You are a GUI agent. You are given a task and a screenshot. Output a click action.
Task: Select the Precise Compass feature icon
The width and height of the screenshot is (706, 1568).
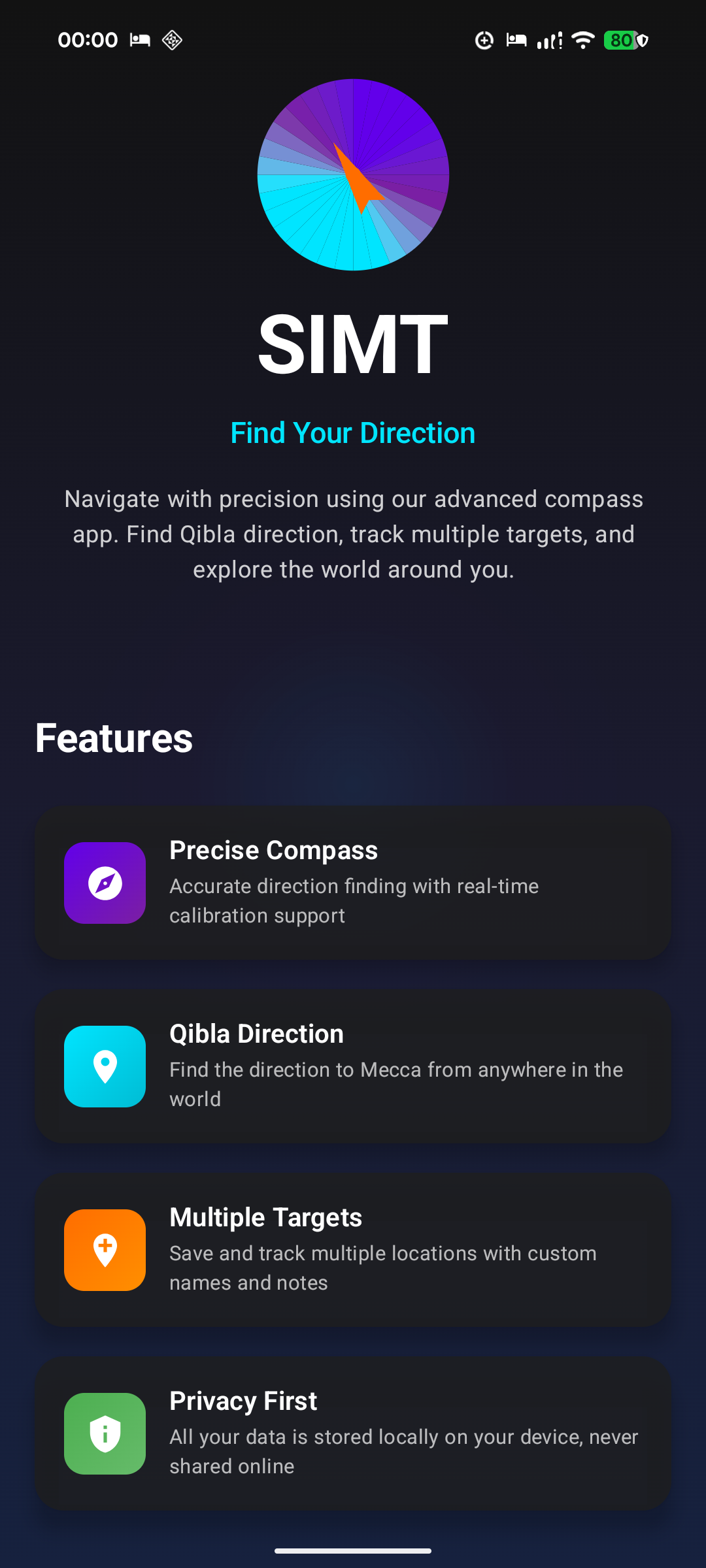105,883
